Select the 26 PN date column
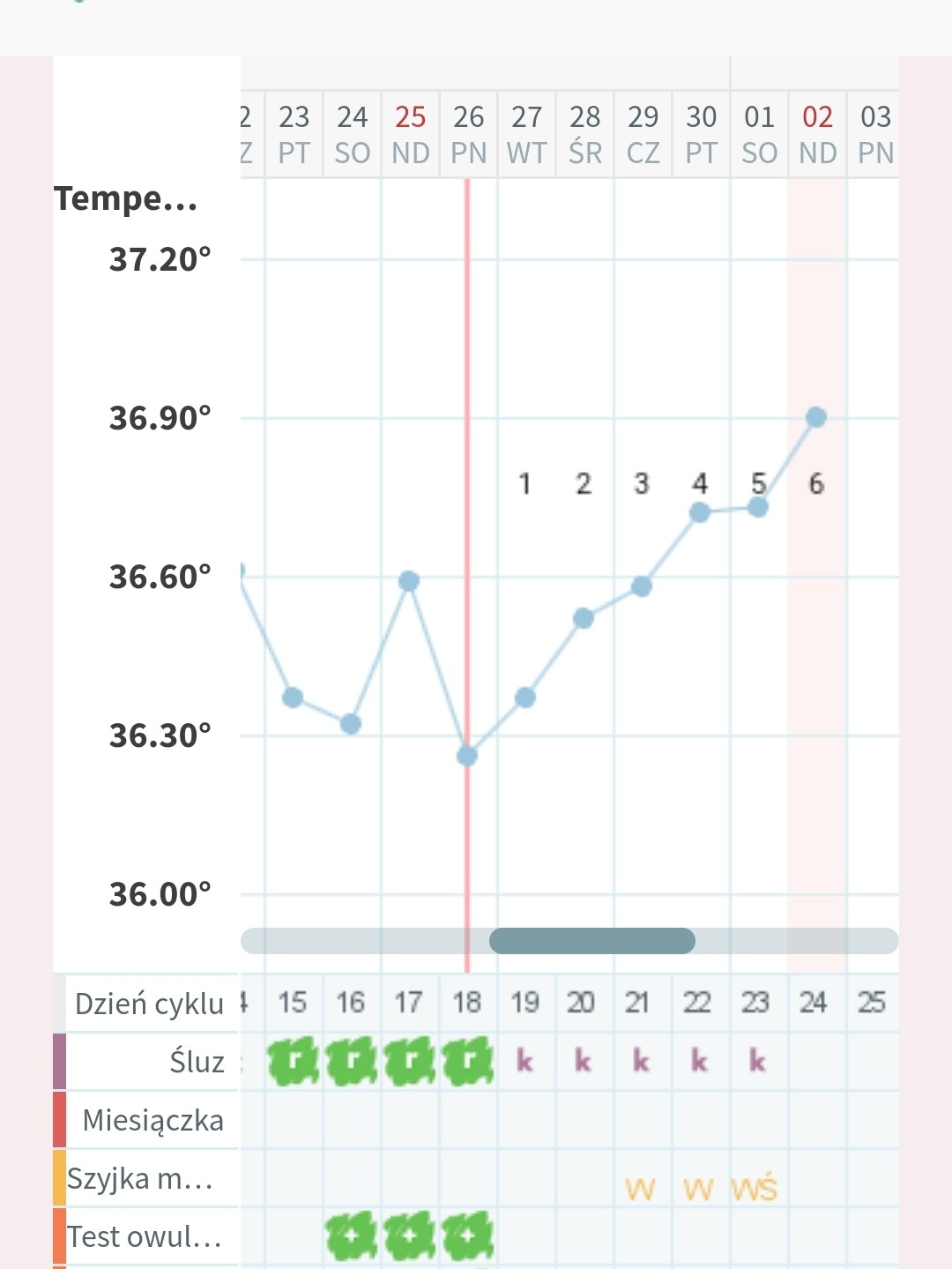Screen dimensions: 952x1269 coord(468,134)
